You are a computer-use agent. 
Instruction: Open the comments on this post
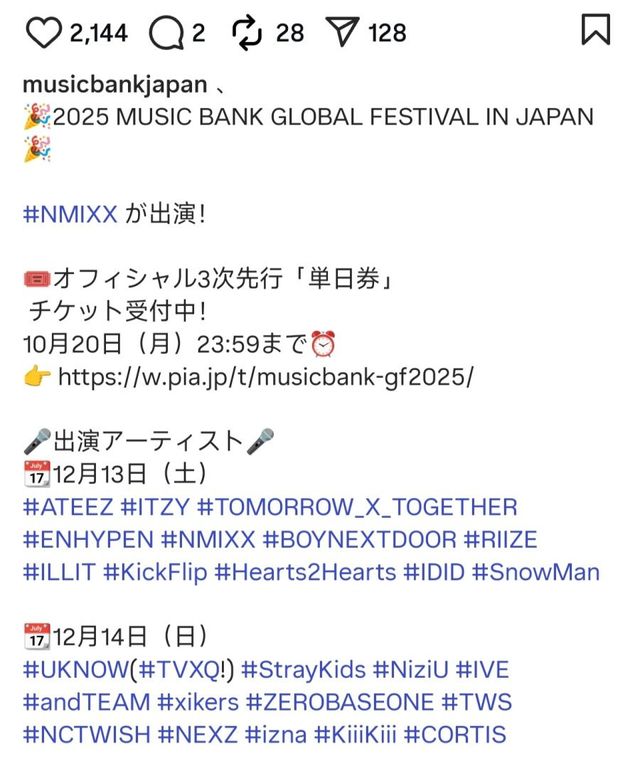(x=163, y=33)
